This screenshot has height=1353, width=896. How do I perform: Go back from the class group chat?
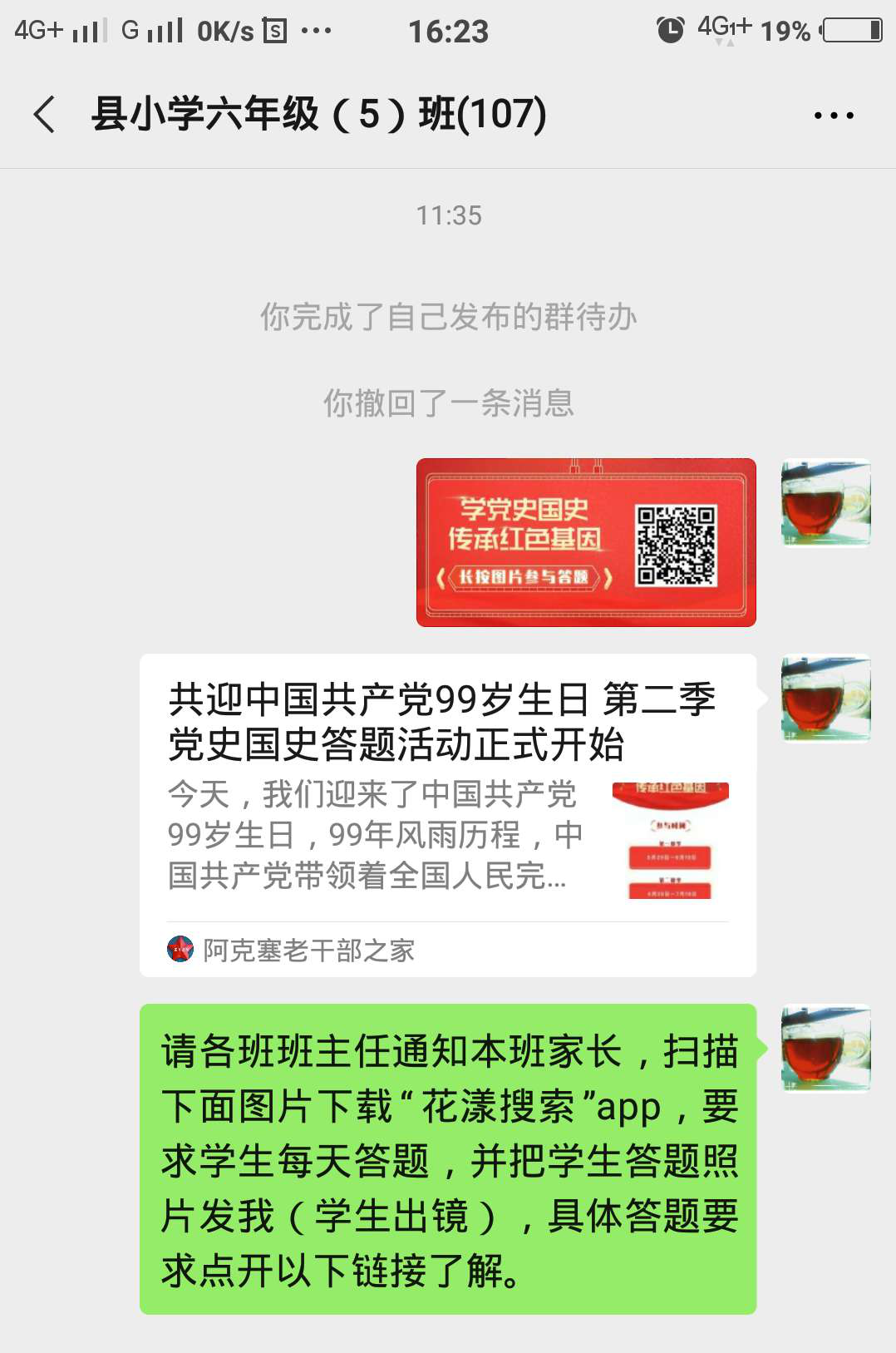[x=45, y=114]
